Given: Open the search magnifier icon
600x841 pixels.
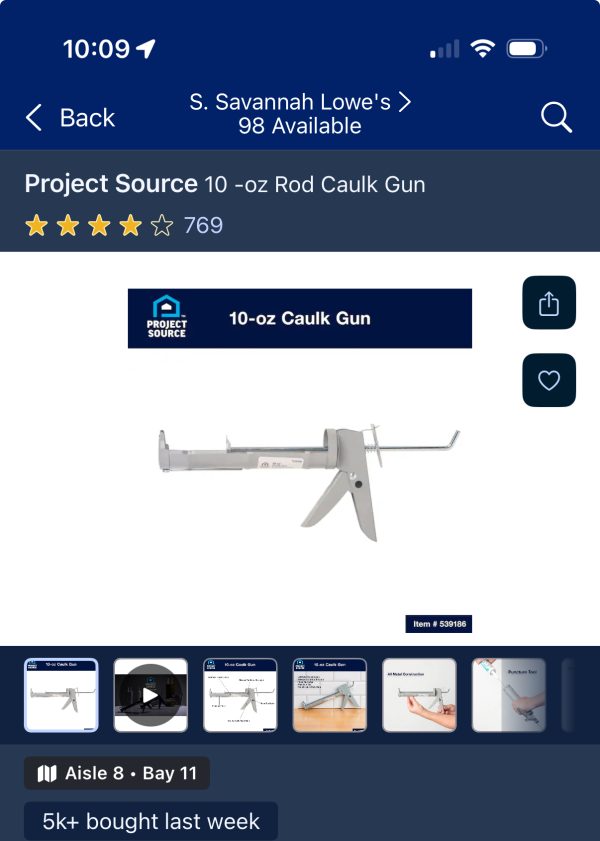Looking at the screenshot, I should (x=556, y=118).
